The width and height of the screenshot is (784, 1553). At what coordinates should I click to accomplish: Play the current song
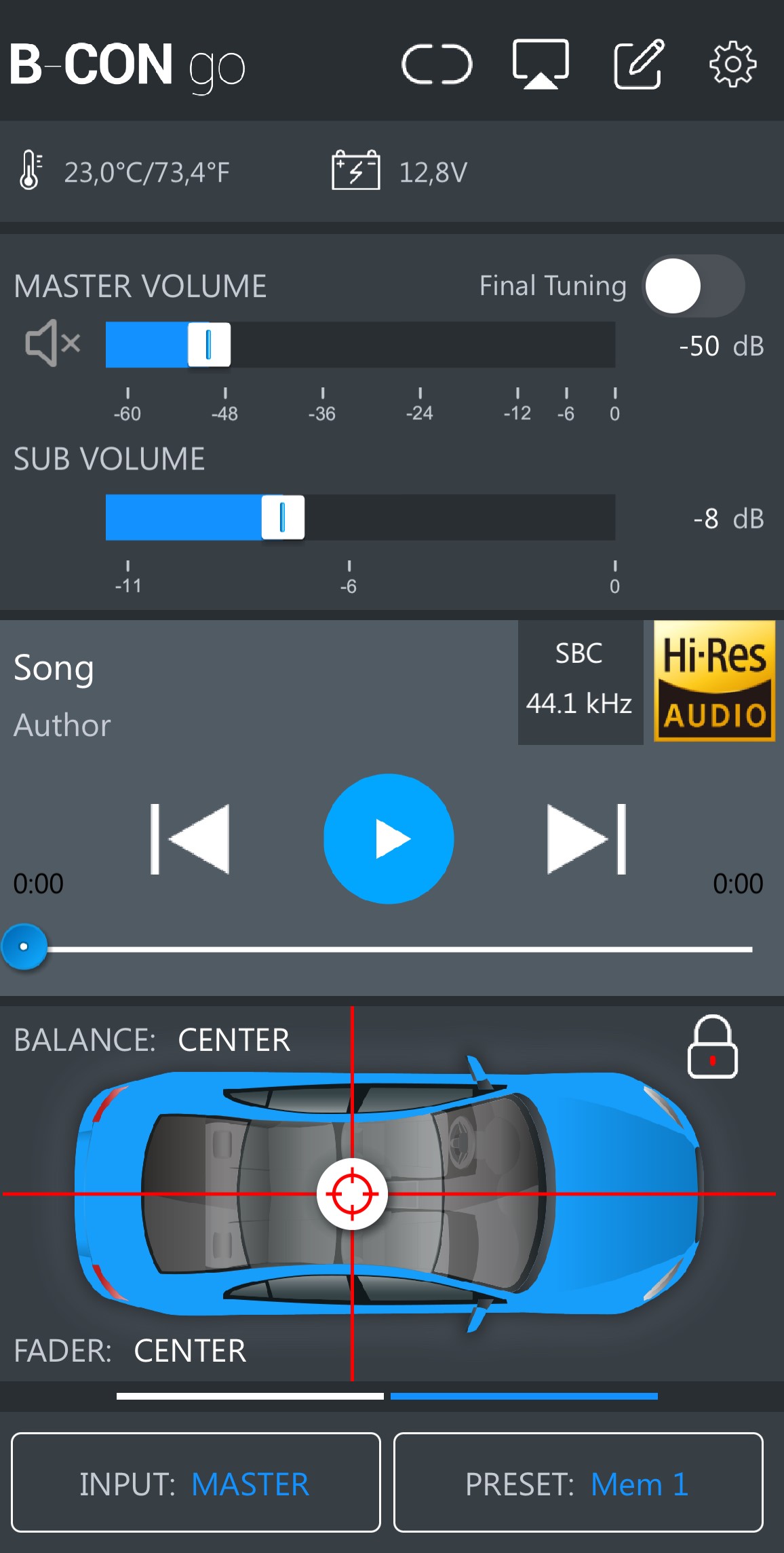click(389, 839)
